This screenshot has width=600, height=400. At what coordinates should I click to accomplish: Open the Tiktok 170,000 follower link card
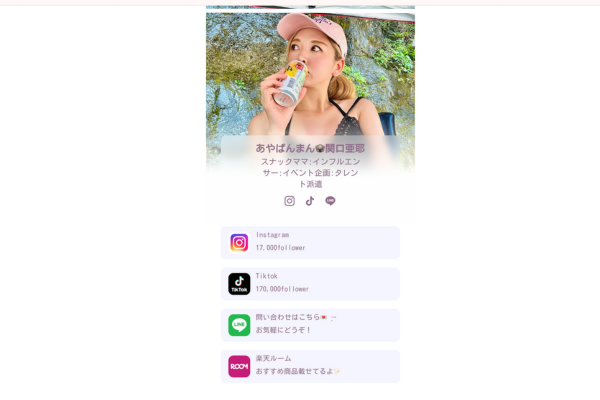(x=310, y=283)
